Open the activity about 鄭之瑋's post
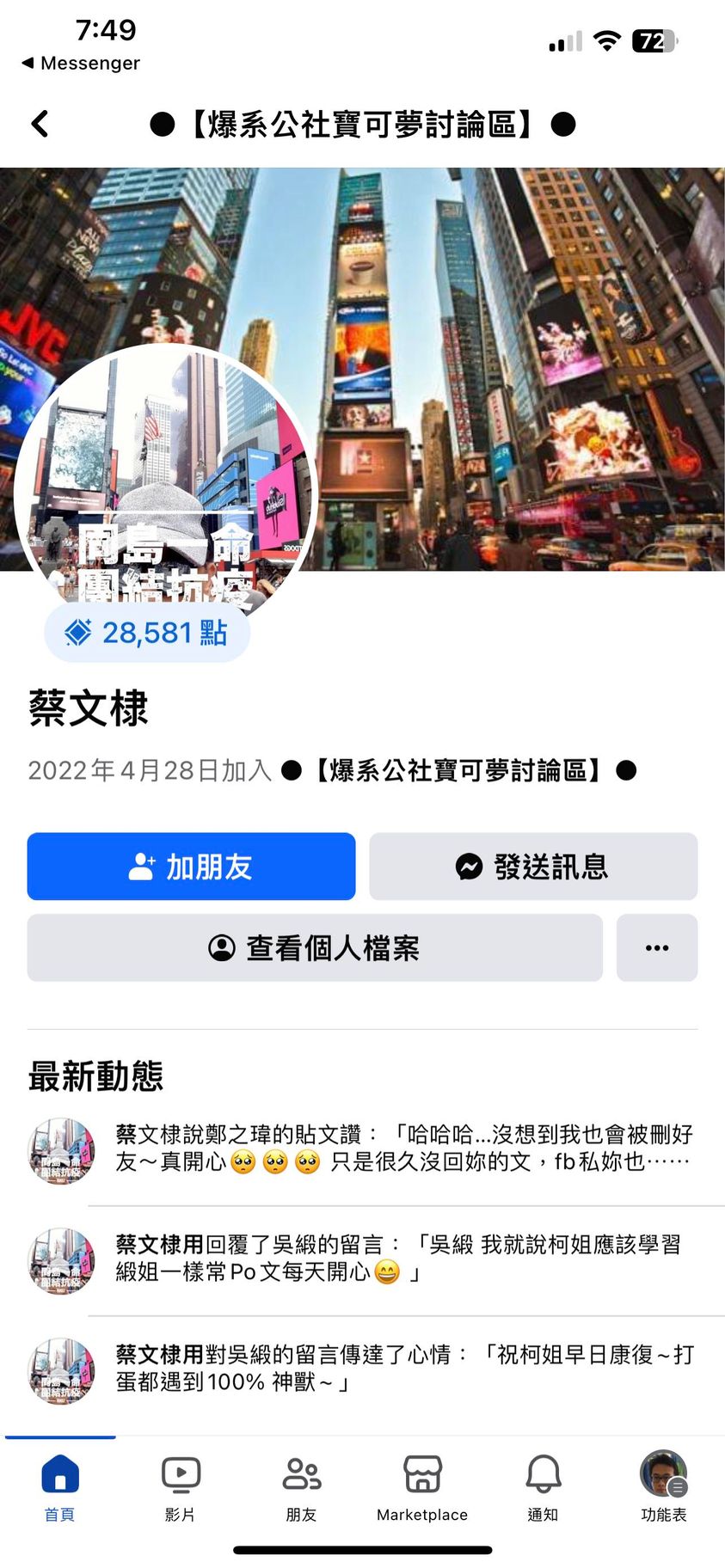The height and width of the screenshot is (1568, 725). tap(402, 1148)
